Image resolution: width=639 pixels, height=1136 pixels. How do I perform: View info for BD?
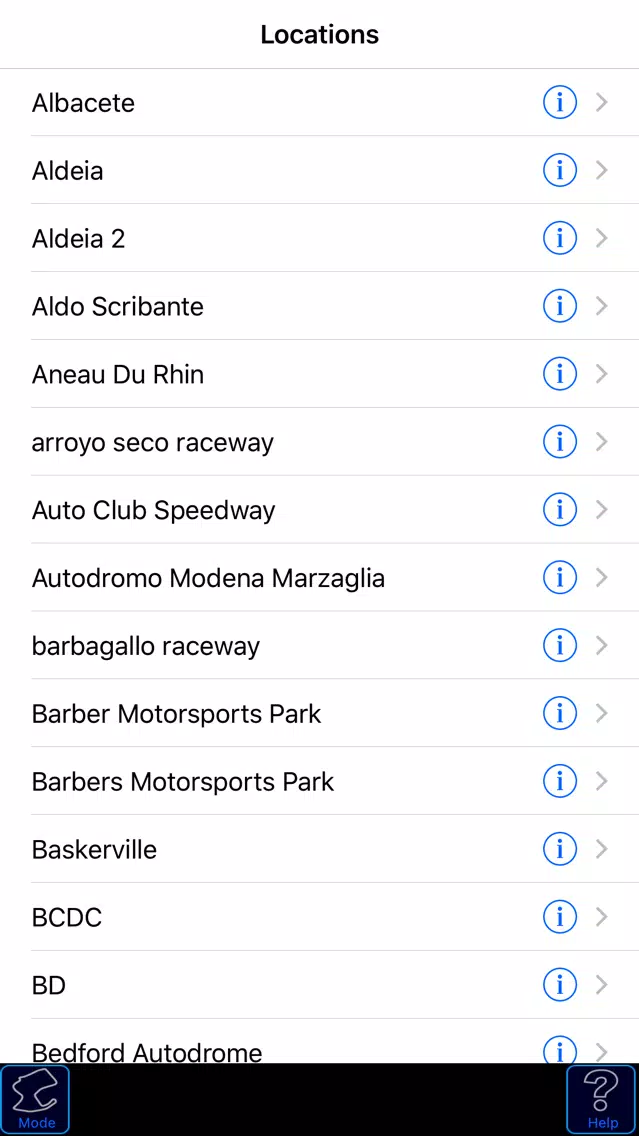[x=559, y=985]
